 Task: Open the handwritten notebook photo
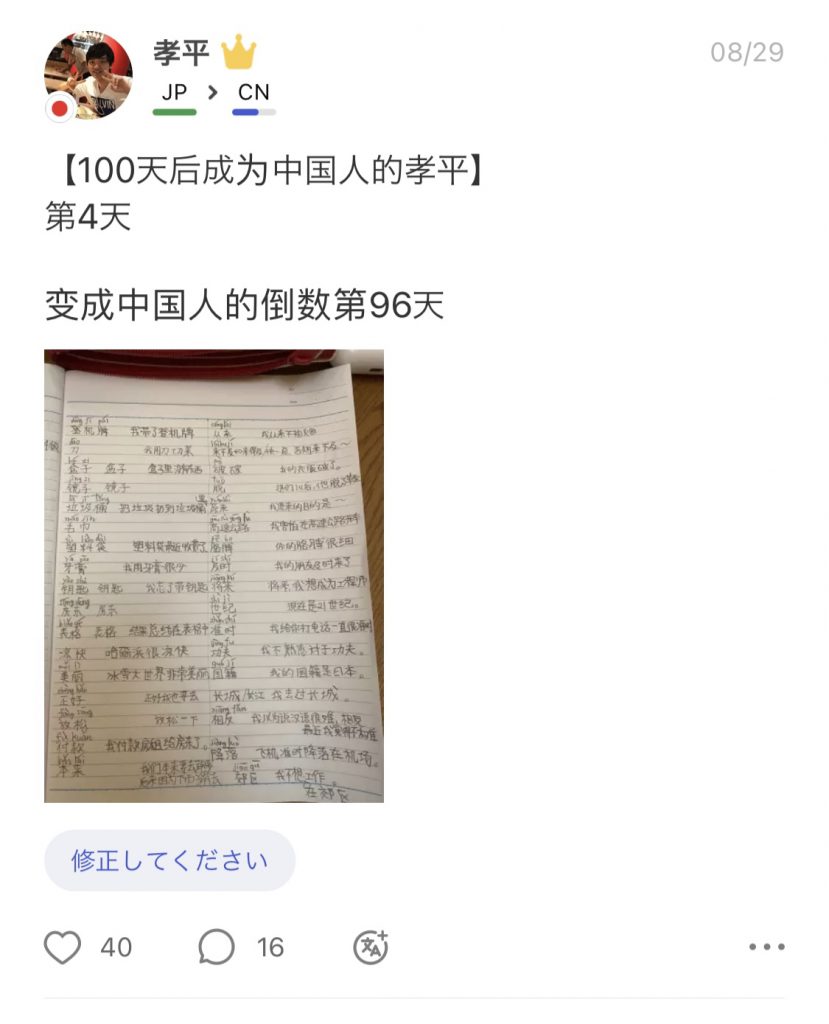pos(214,576)
